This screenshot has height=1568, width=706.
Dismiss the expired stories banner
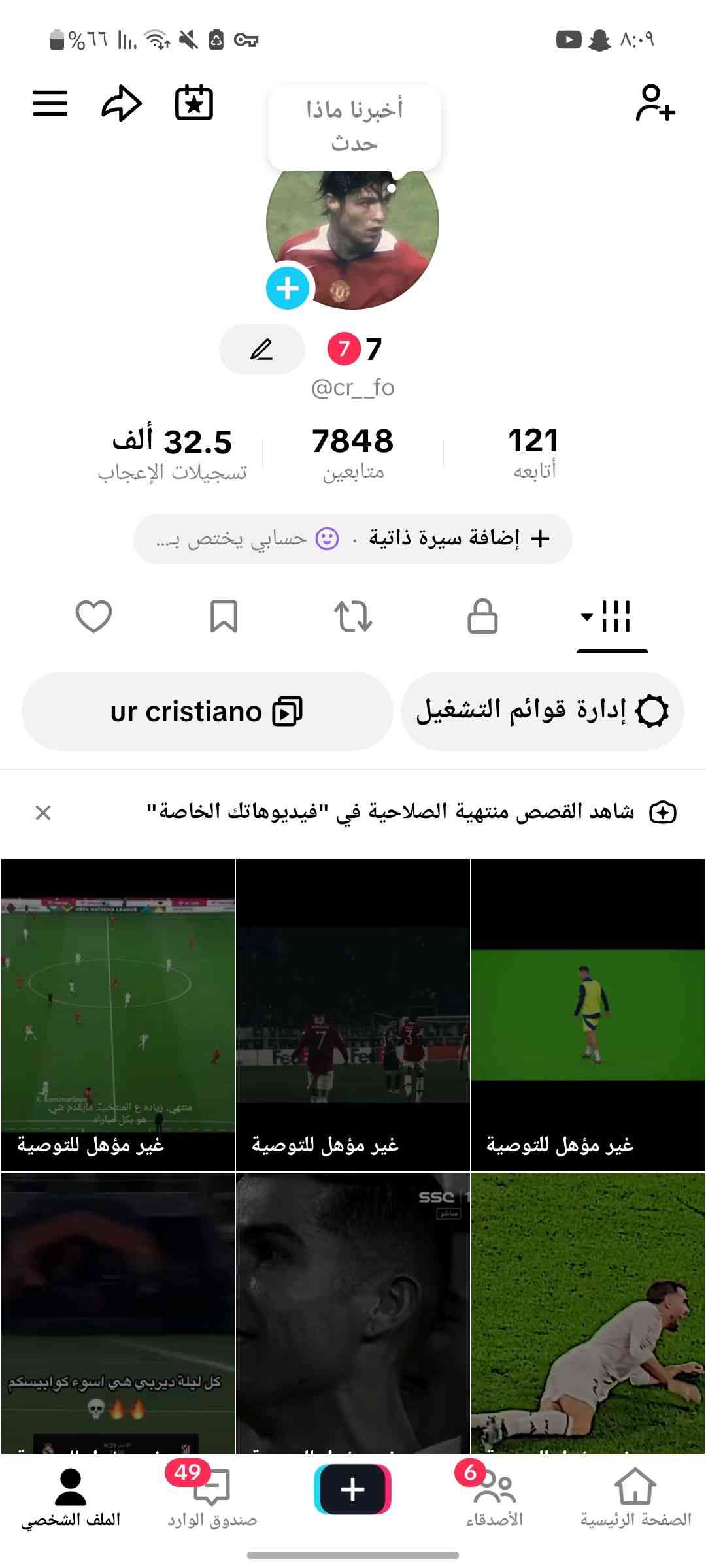click(x=43, y=813)
